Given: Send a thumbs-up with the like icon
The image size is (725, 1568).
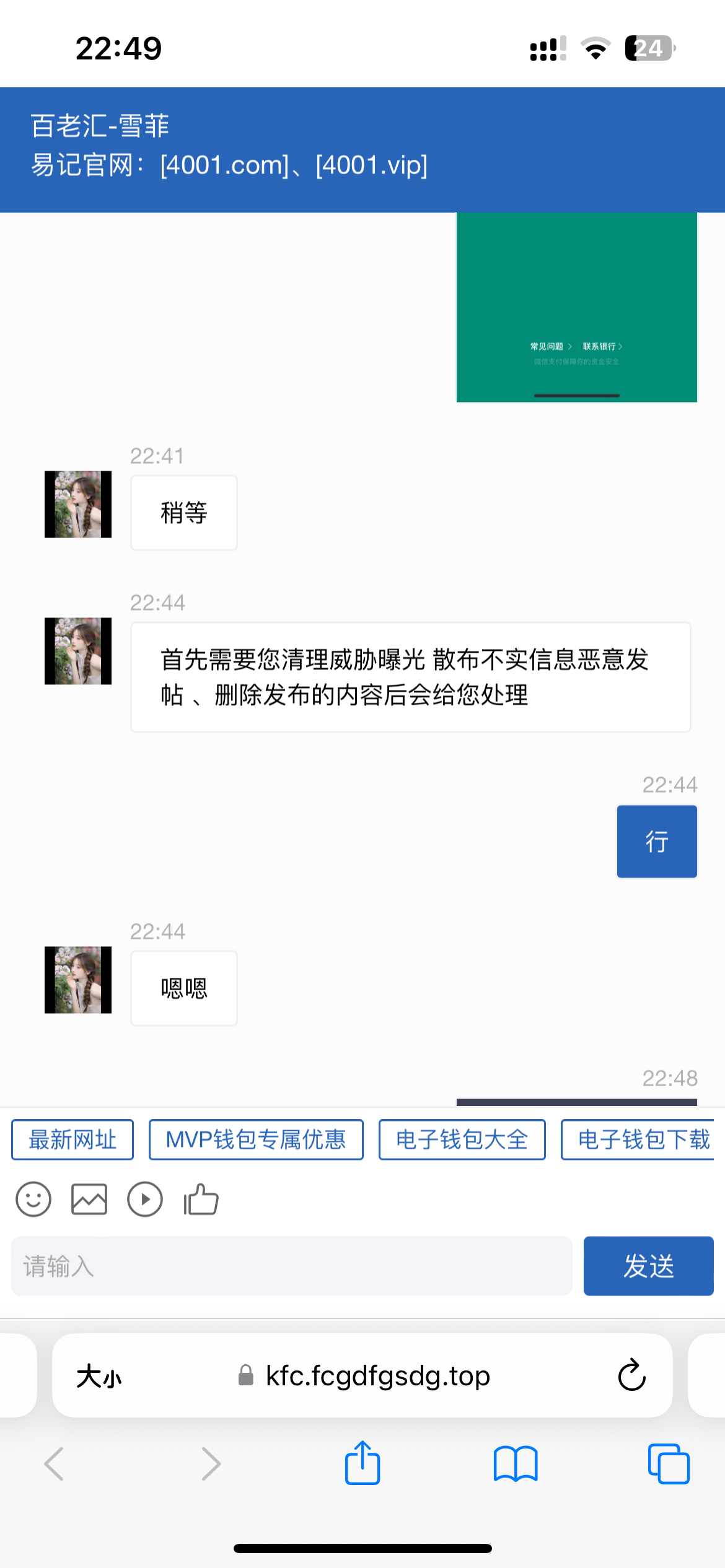Looking at the screenshot, I should pos(200,1199).
